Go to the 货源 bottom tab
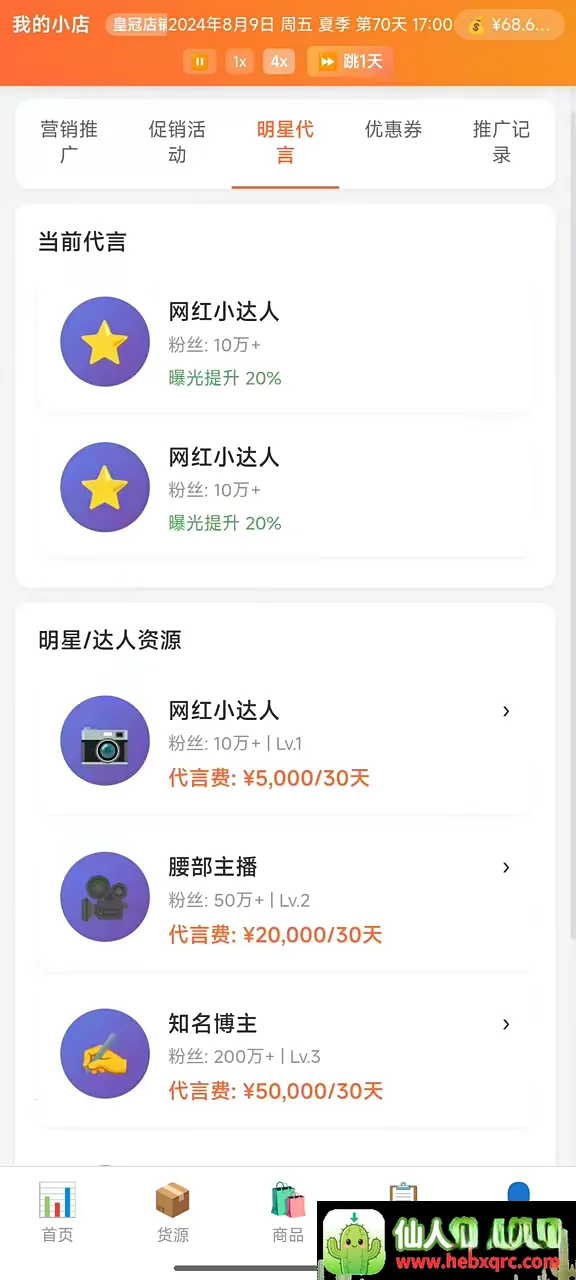The image size is (576, 1280). [x=173, y=1212]
